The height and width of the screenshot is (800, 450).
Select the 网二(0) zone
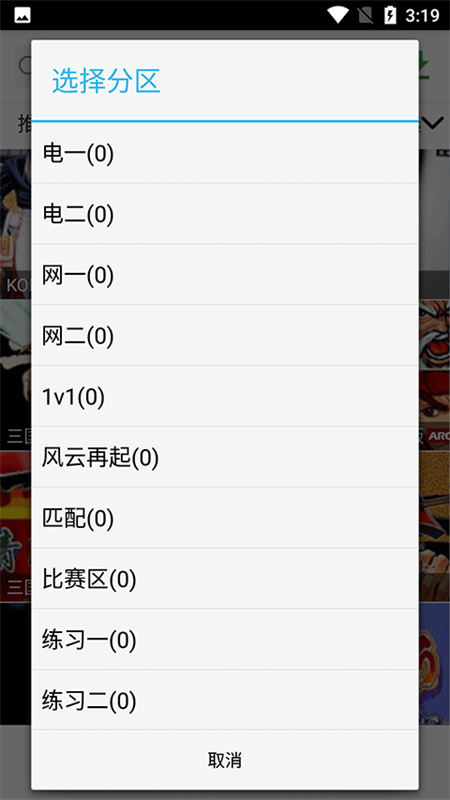click(225, 335)
